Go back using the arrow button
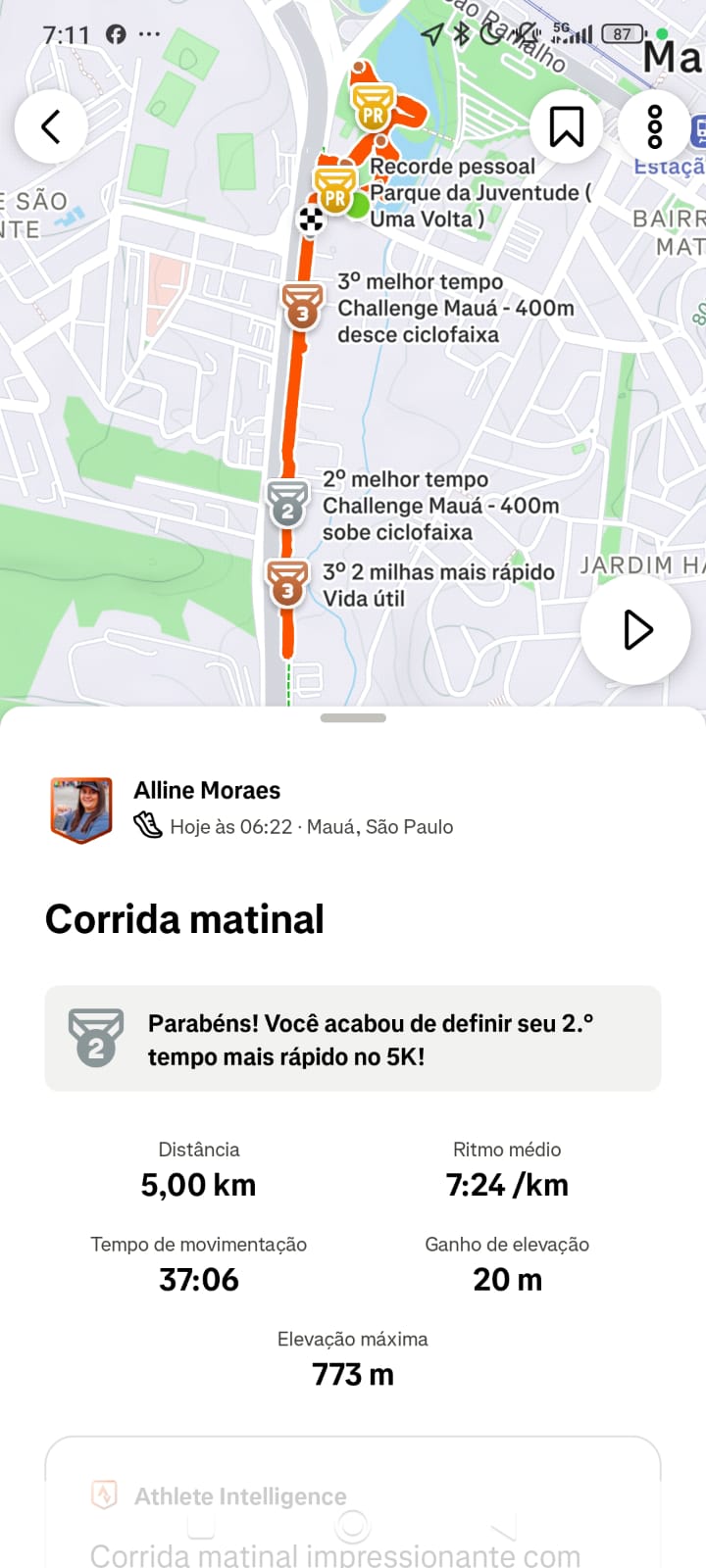This screenshot has height=1568, width=706. coord(51,126)
